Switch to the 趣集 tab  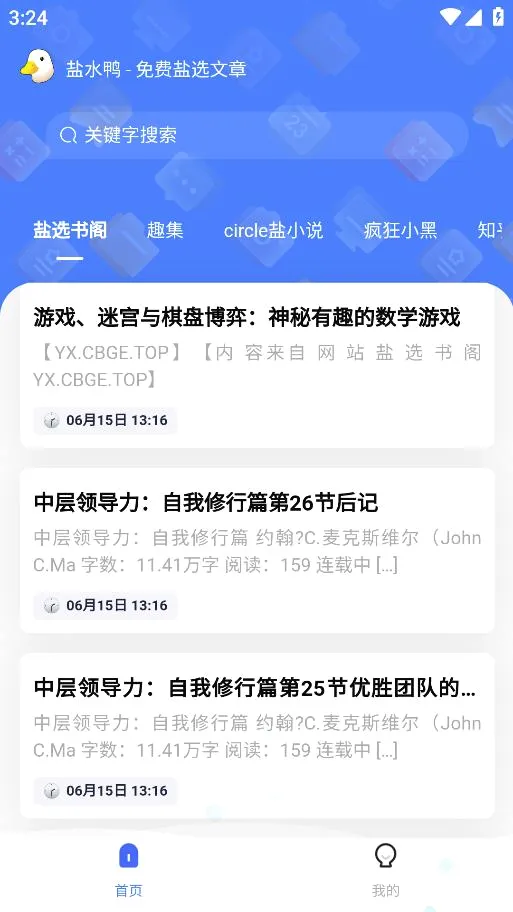165,230
